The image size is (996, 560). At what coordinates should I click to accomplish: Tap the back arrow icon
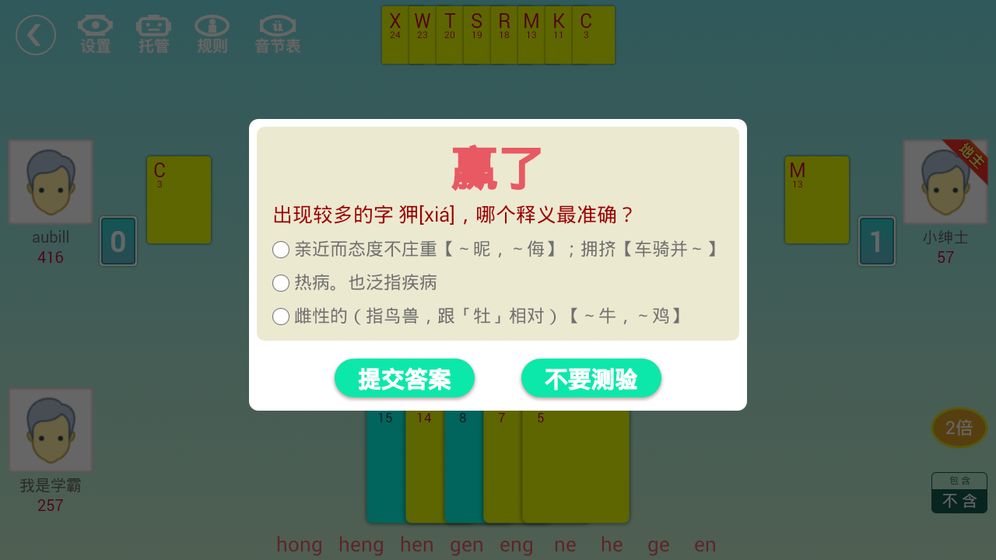click(x=35, y=35)
